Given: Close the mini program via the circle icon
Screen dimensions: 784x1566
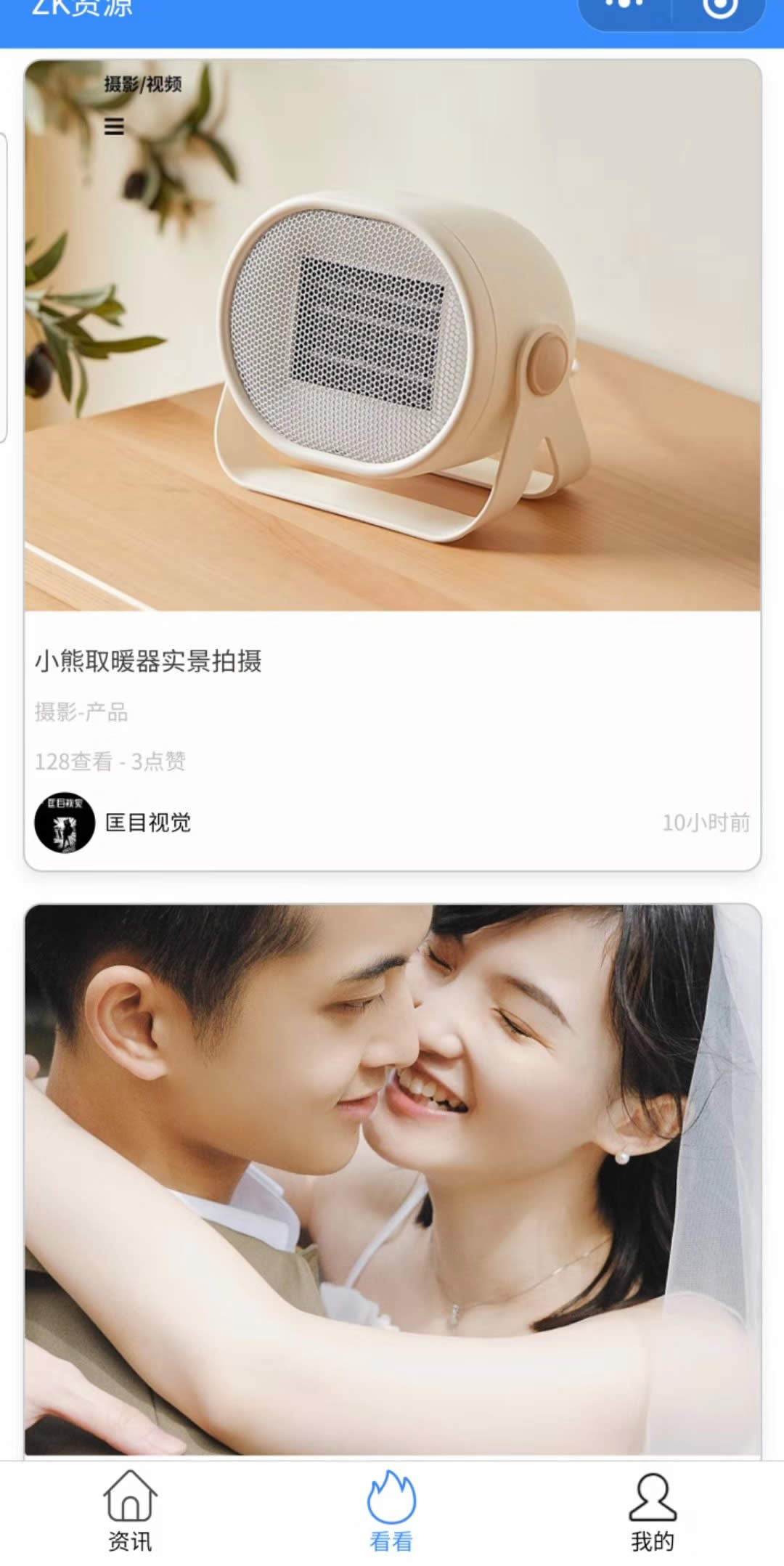Looking at the screenshot, I should (719, 7).
